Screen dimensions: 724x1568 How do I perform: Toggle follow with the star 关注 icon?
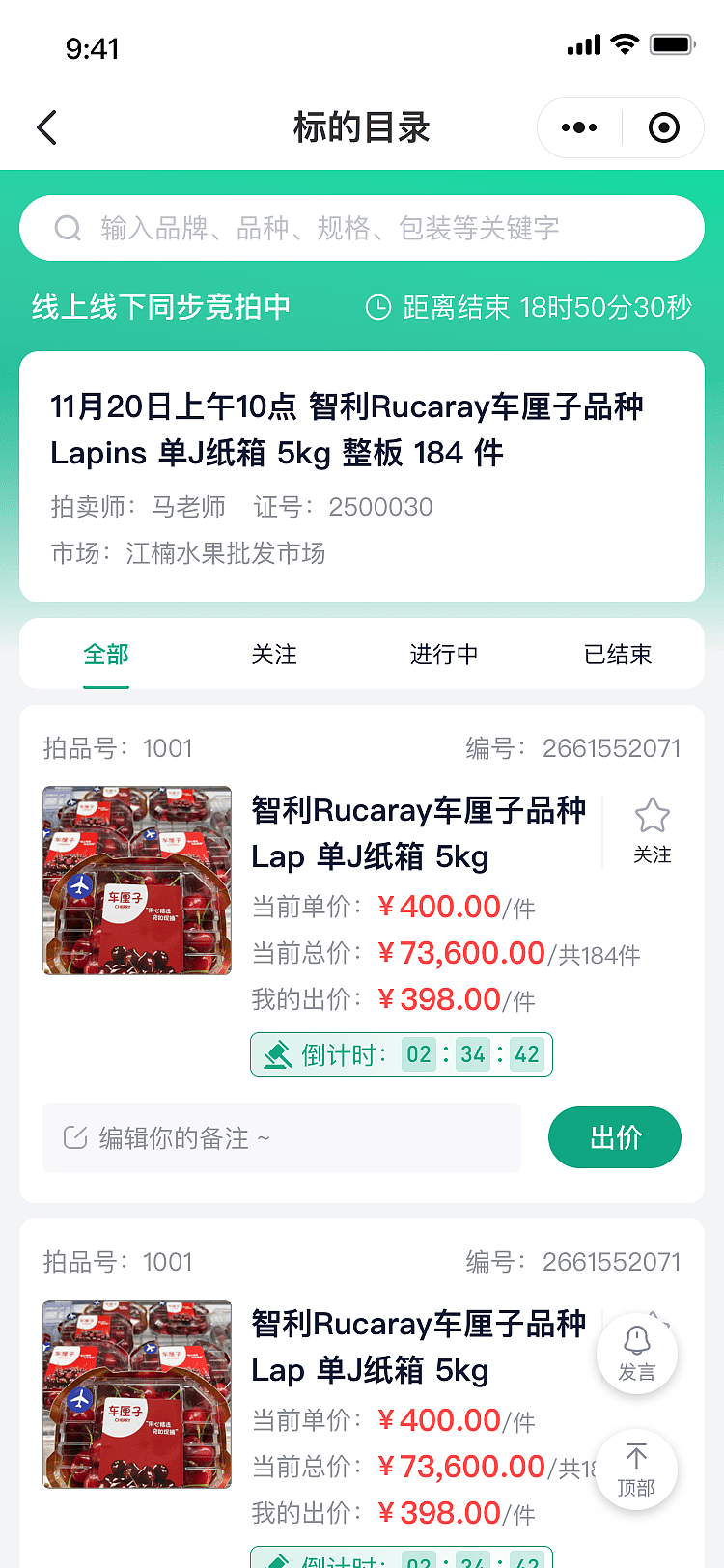[653, 816]
